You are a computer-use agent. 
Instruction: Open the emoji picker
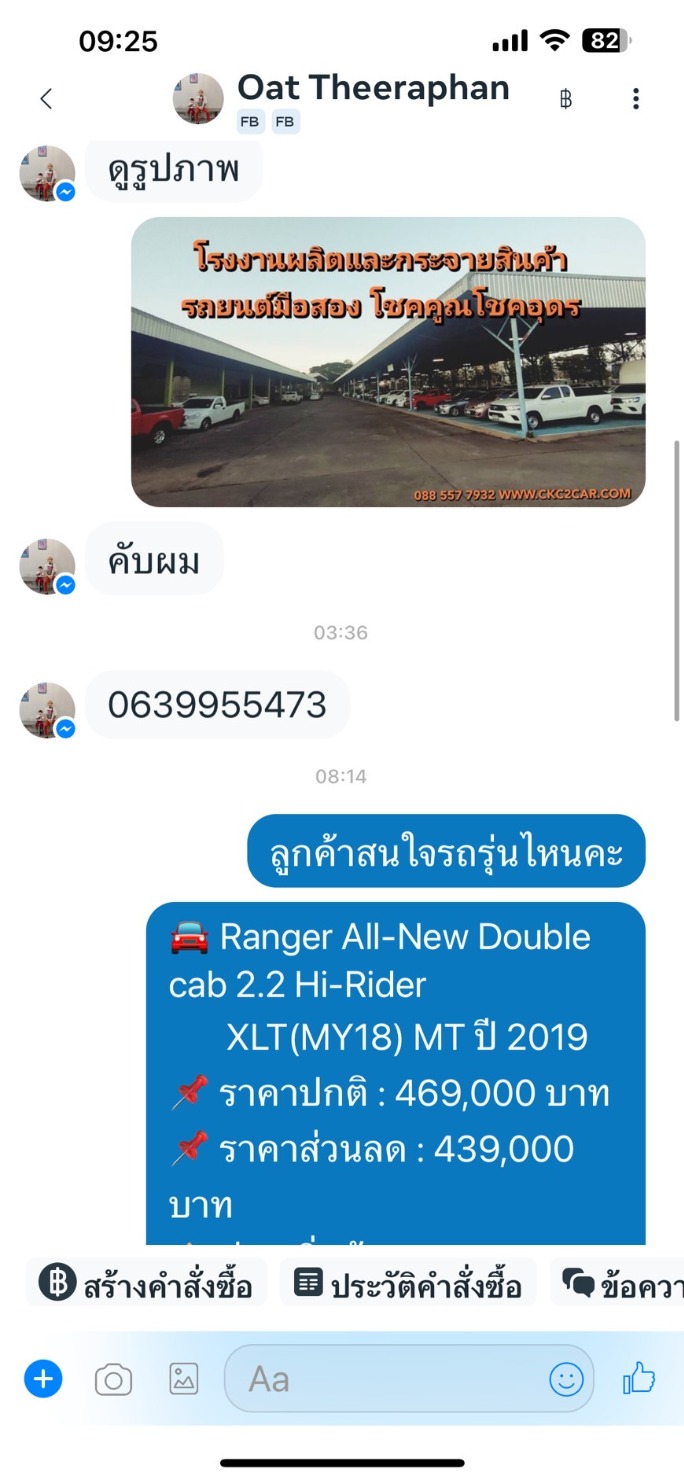566,1380
